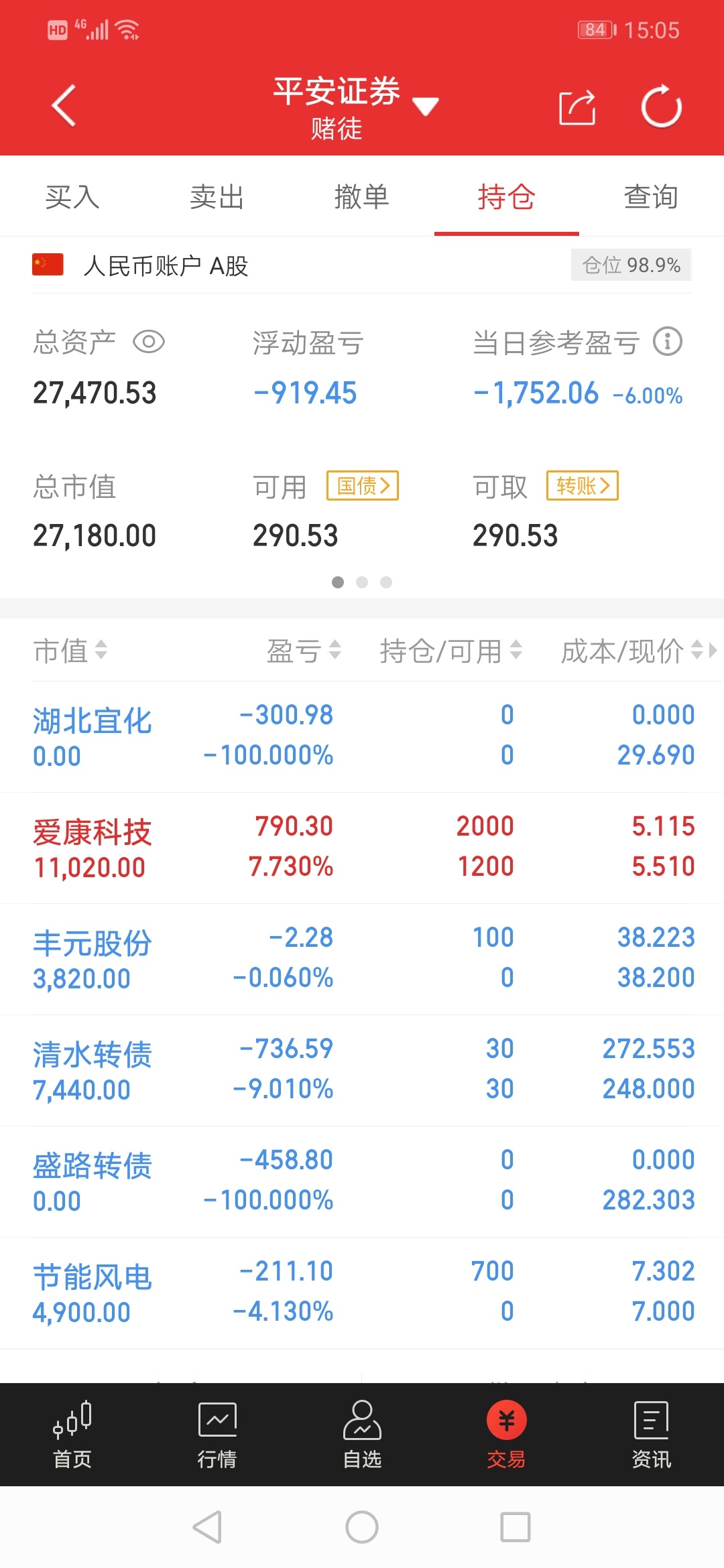Sort holdings by 市值
The image size is (724, 1568).
click(x=70, y=650)
